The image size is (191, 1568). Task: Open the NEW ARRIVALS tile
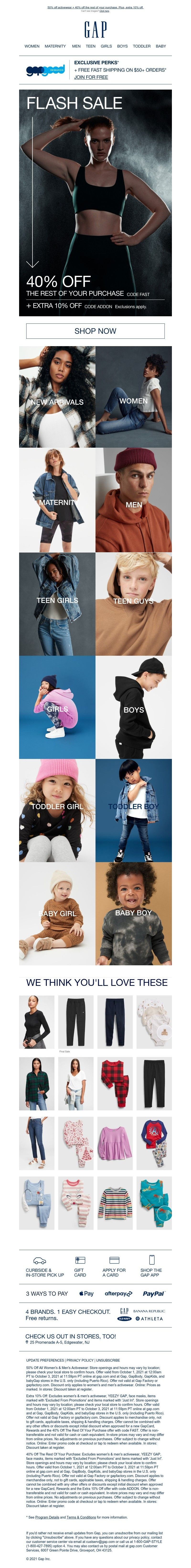click(57, 397)
